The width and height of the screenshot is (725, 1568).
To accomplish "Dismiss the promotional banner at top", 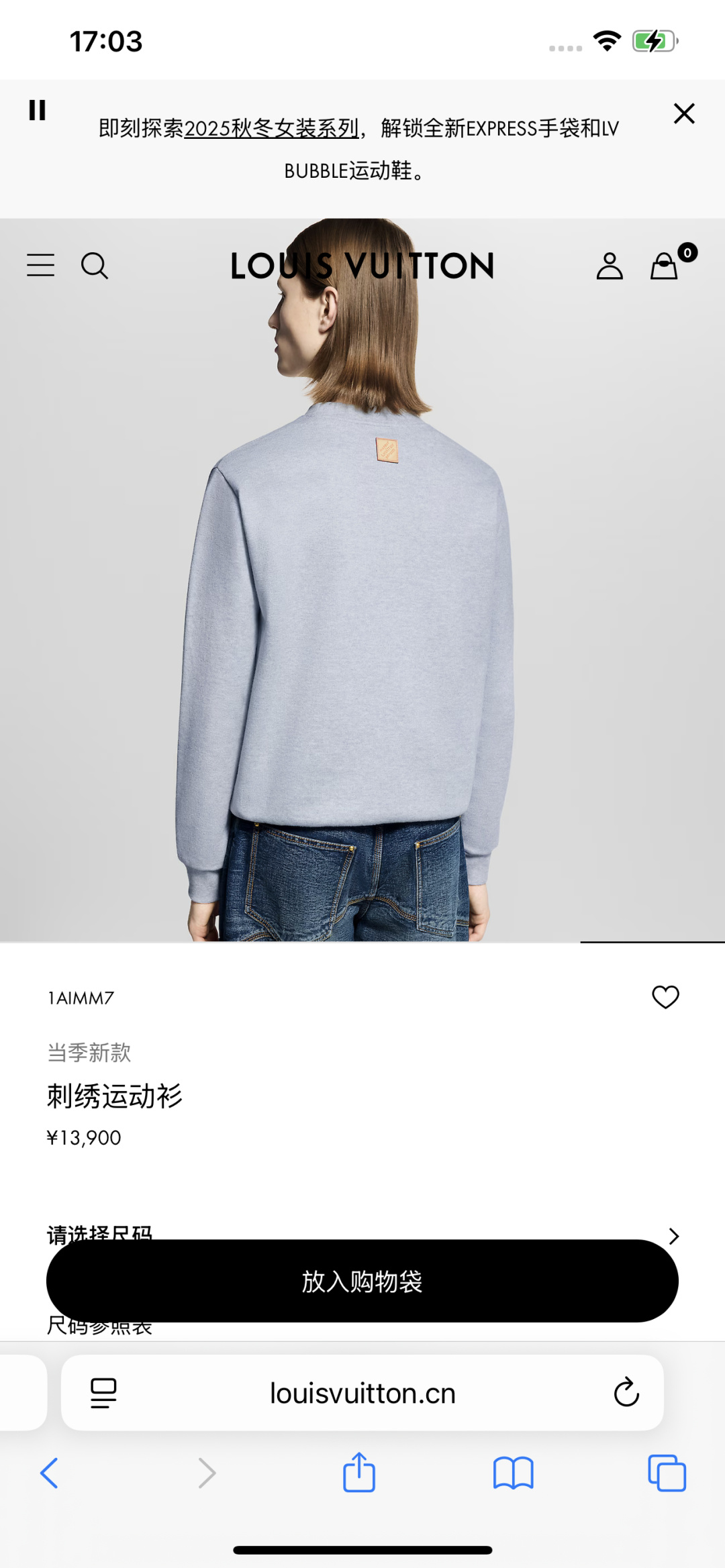I will pos(683,113).
